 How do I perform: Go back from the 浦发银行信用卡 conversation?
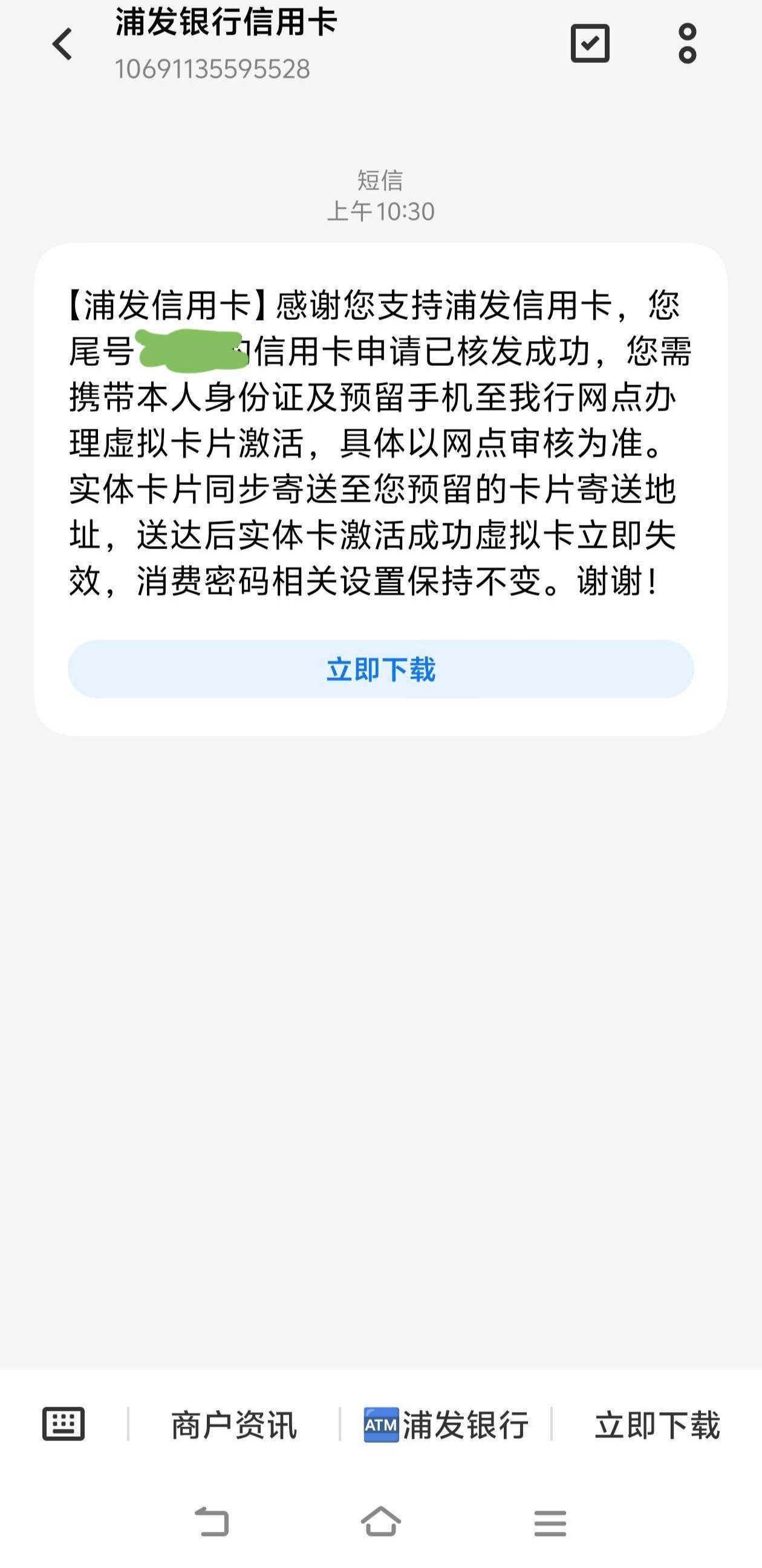point(63,44)
